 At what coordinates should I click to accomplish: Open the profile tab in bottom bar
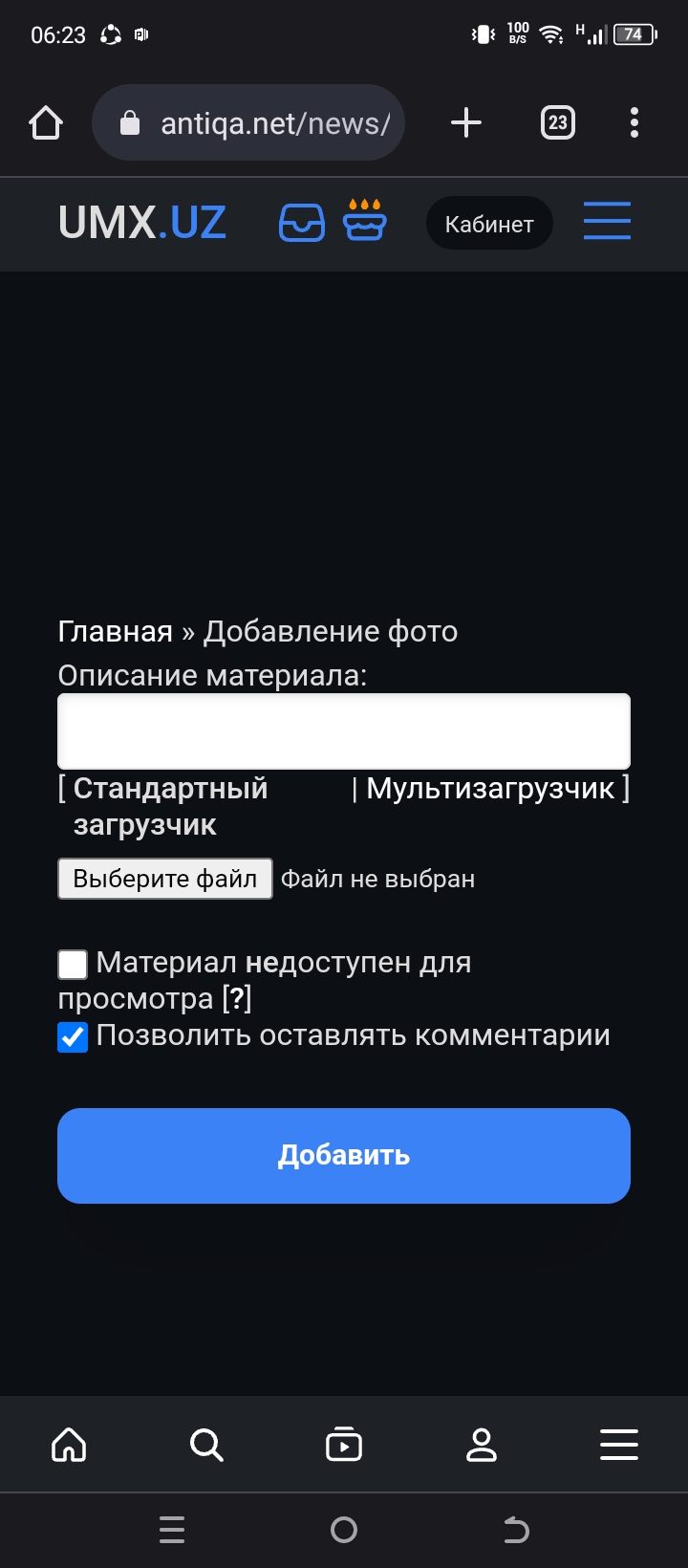point(482,1445)
